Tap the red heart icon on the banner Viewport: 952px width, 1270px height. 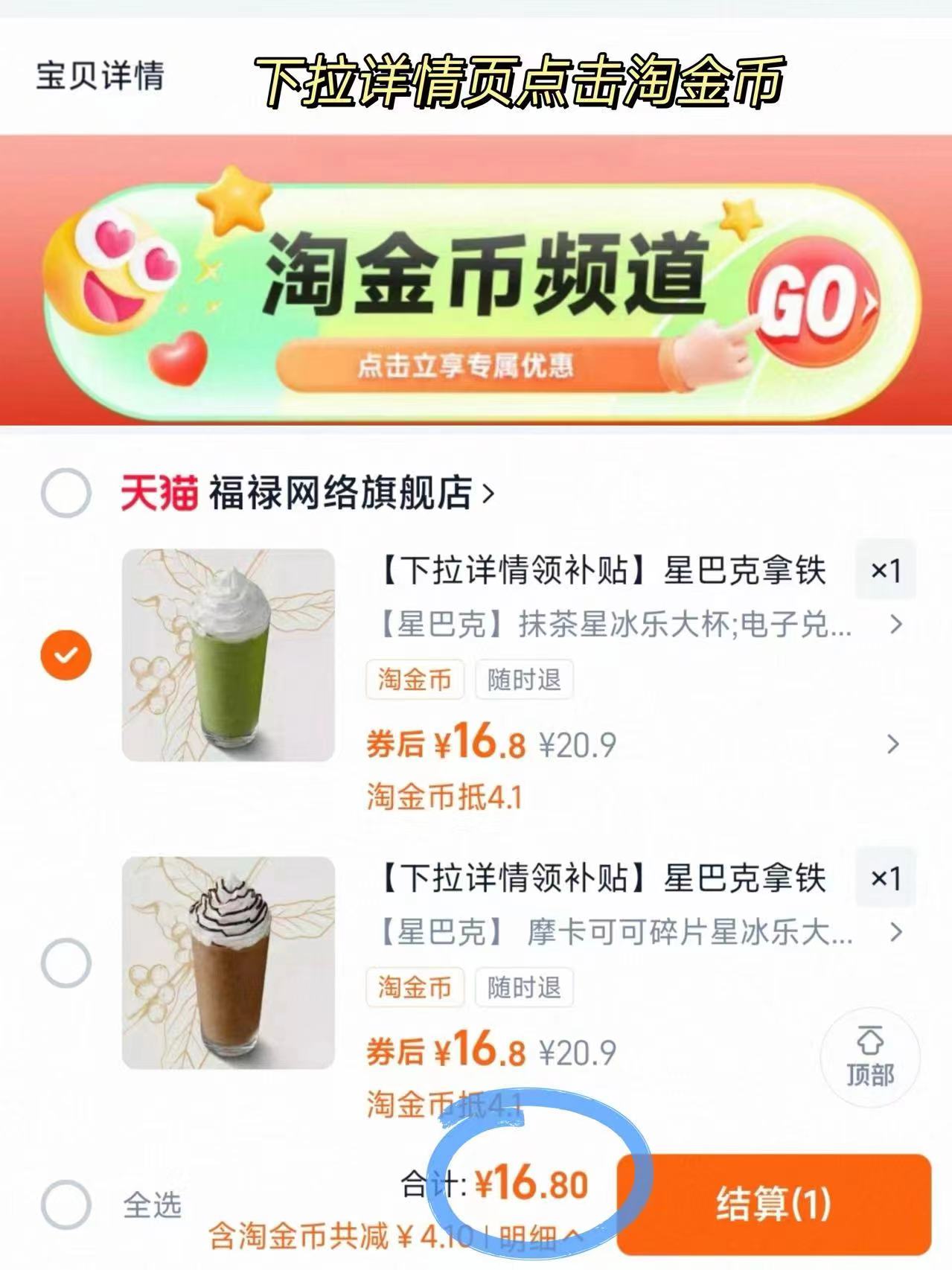[x=178, y=358]
